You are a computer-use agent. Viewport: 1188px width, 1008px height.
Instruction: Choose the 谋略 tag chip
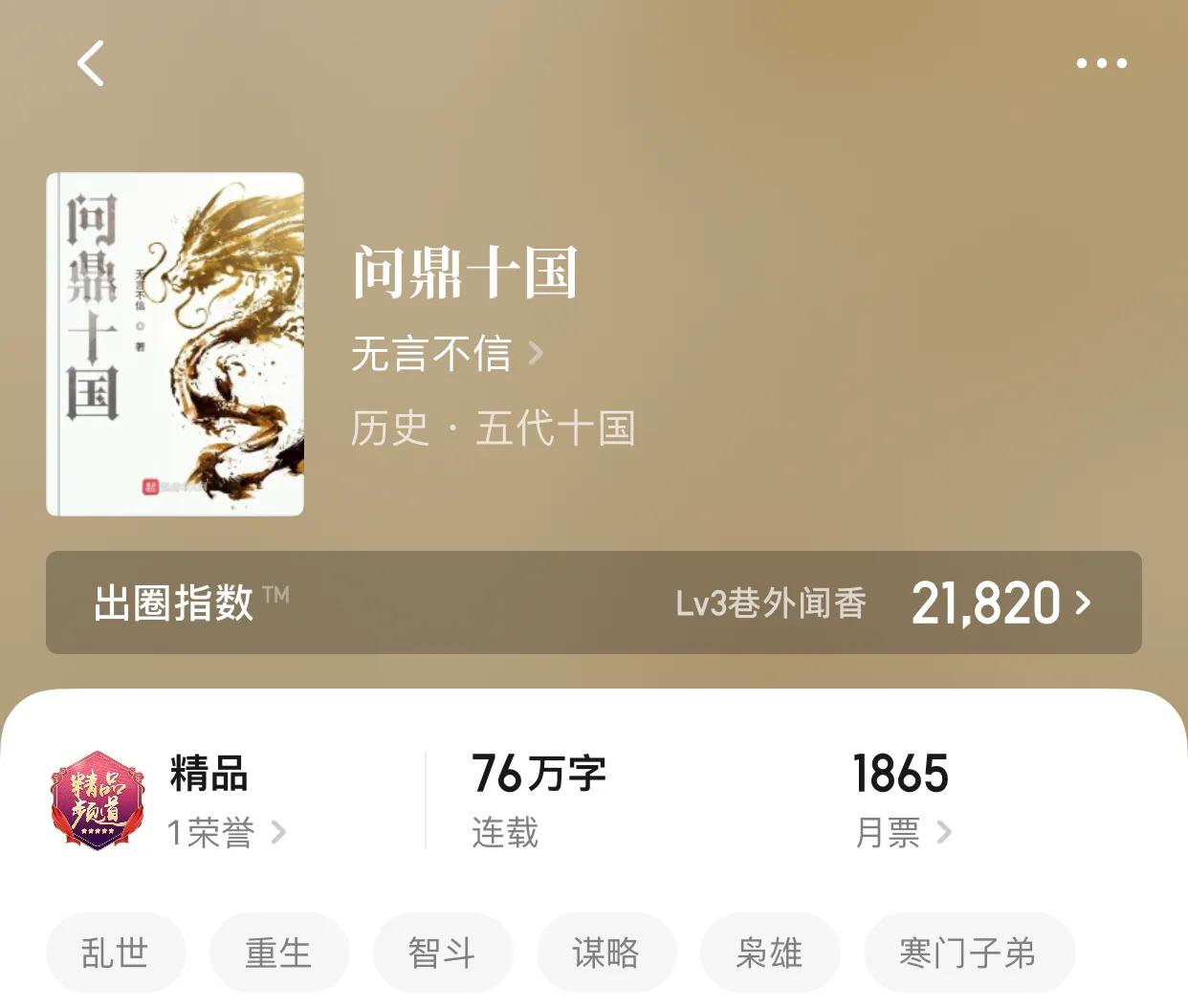605,953
